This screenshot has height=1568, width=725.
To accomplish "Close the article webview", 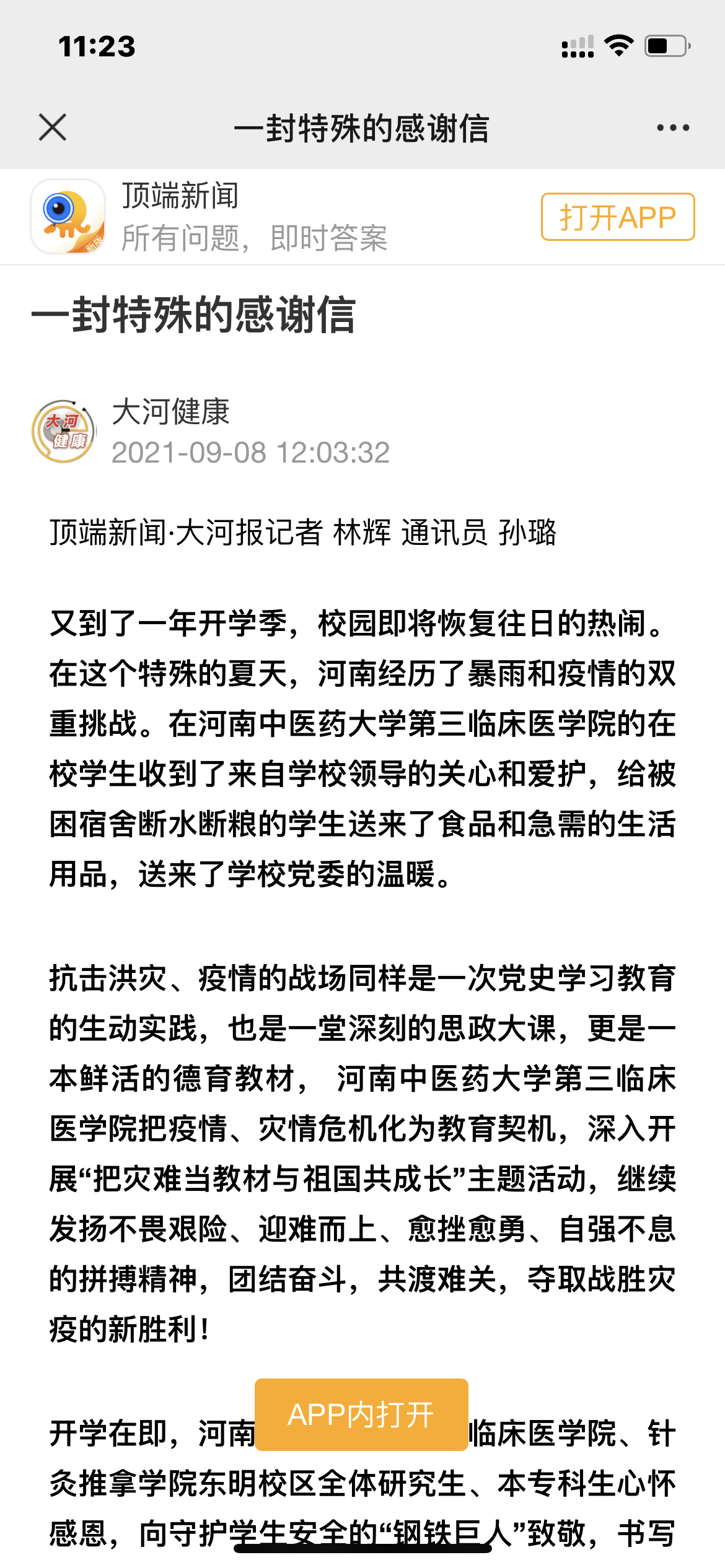I will [53, 128].
